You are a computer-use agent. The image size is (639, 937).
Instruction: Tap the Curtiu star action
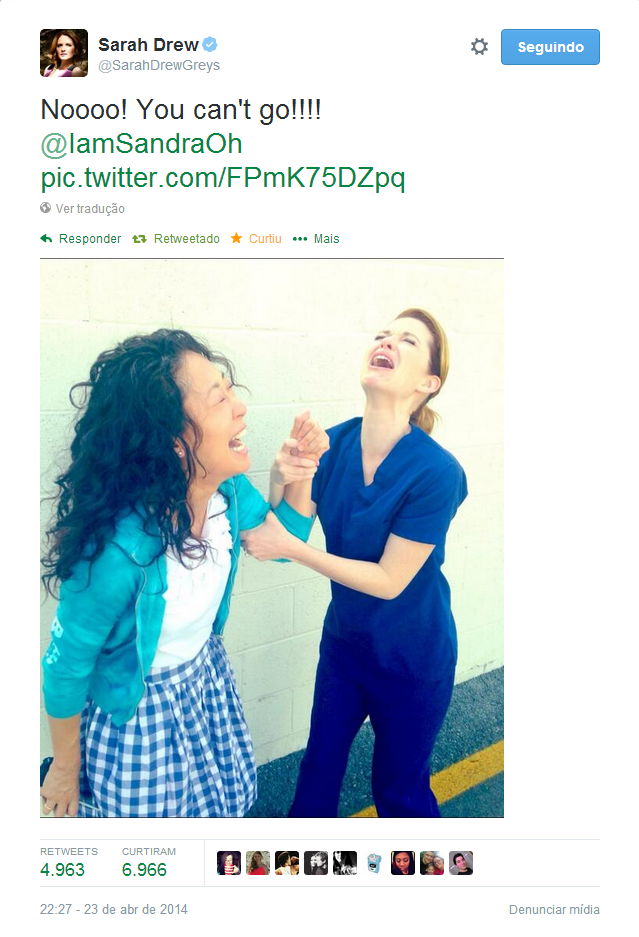[256, 239]
